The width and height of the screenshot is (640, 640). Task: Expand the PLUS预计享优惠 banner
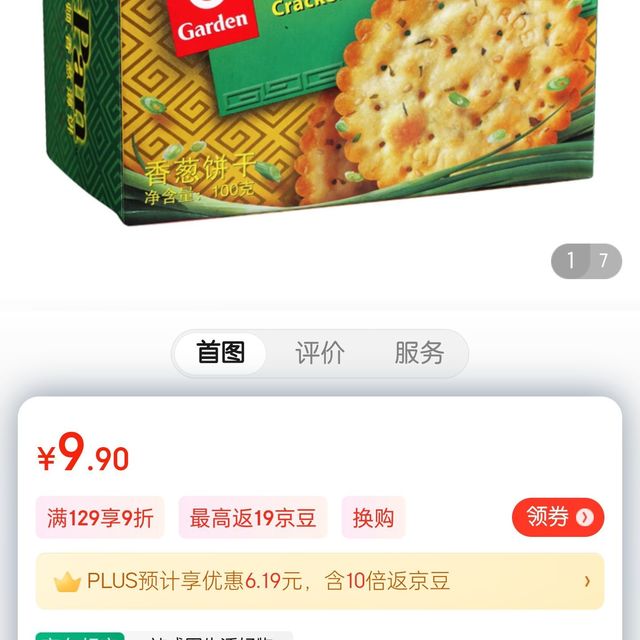(320, 581)
